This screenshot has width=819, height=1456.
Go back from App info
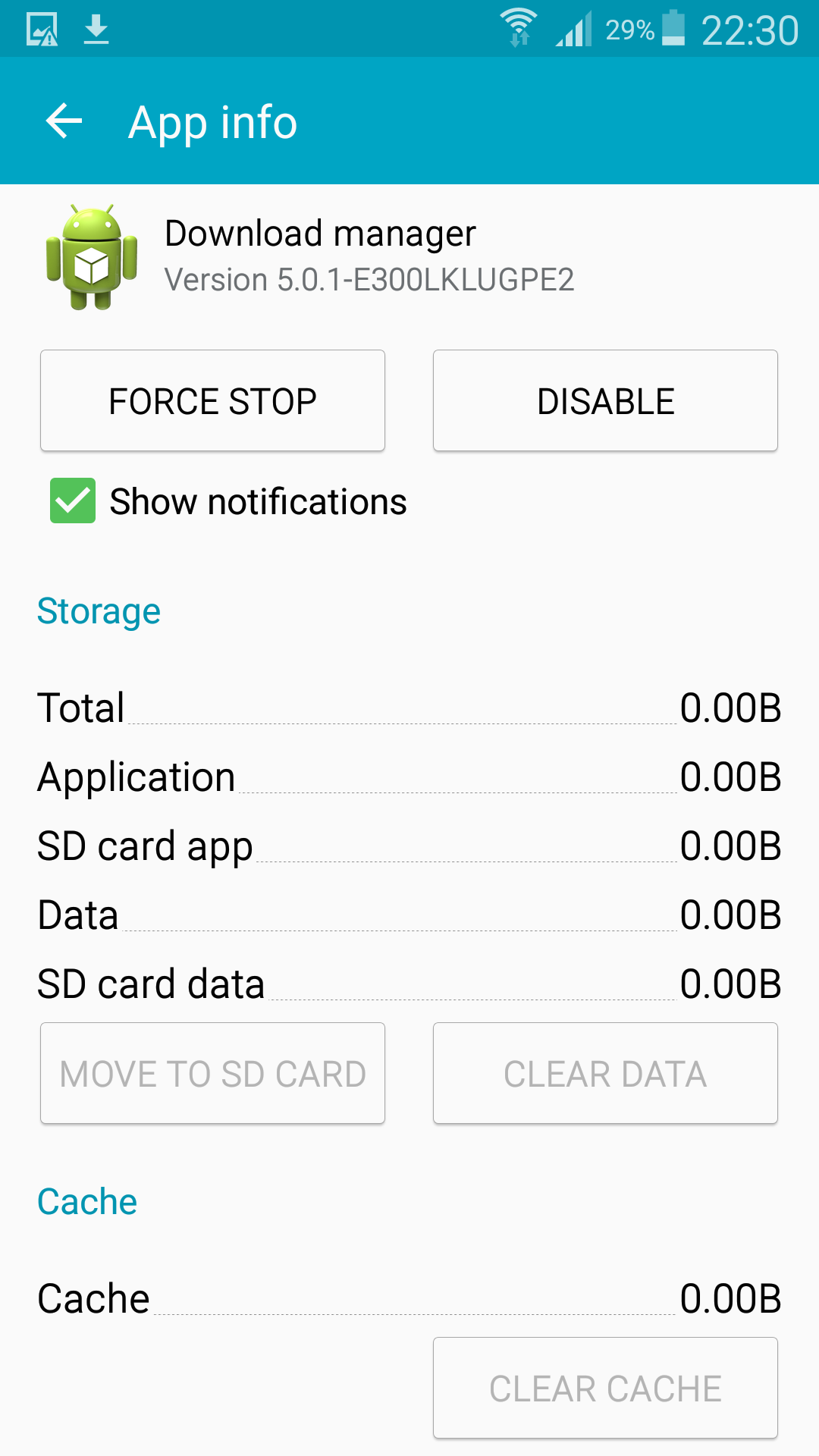[64, 121]
